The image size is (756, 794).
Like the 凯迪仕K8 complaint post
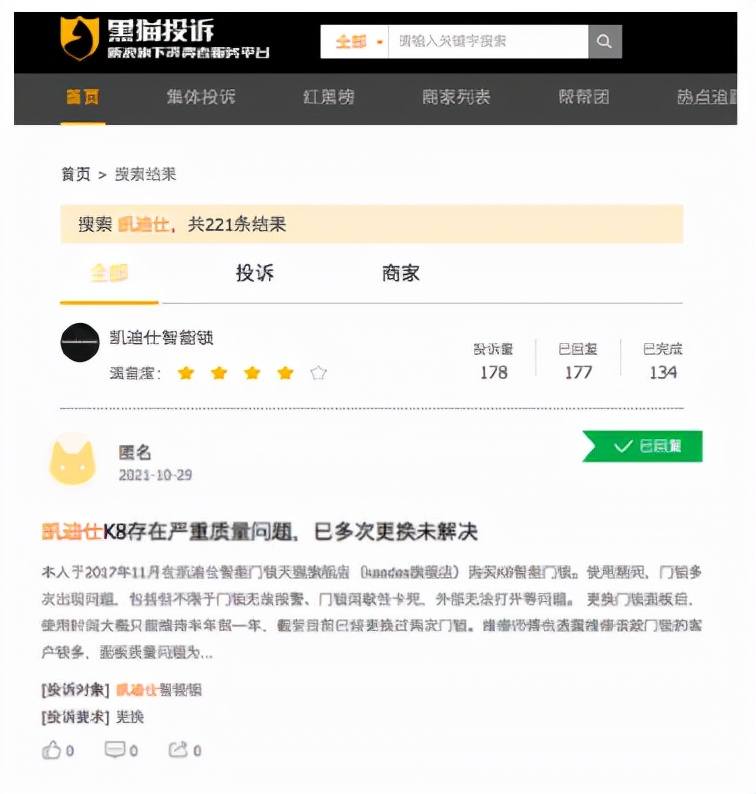(x=58, y=750)
